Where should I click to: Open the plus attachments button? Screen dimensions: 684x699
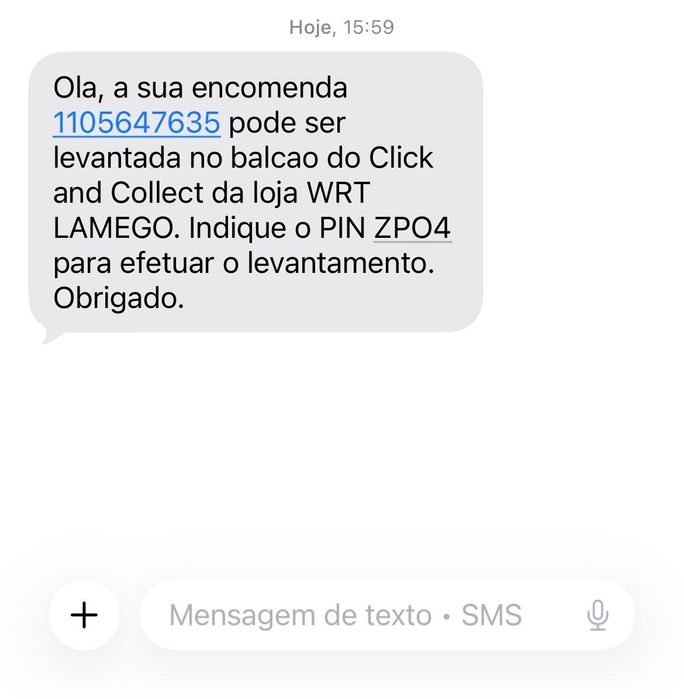point(84,615)
